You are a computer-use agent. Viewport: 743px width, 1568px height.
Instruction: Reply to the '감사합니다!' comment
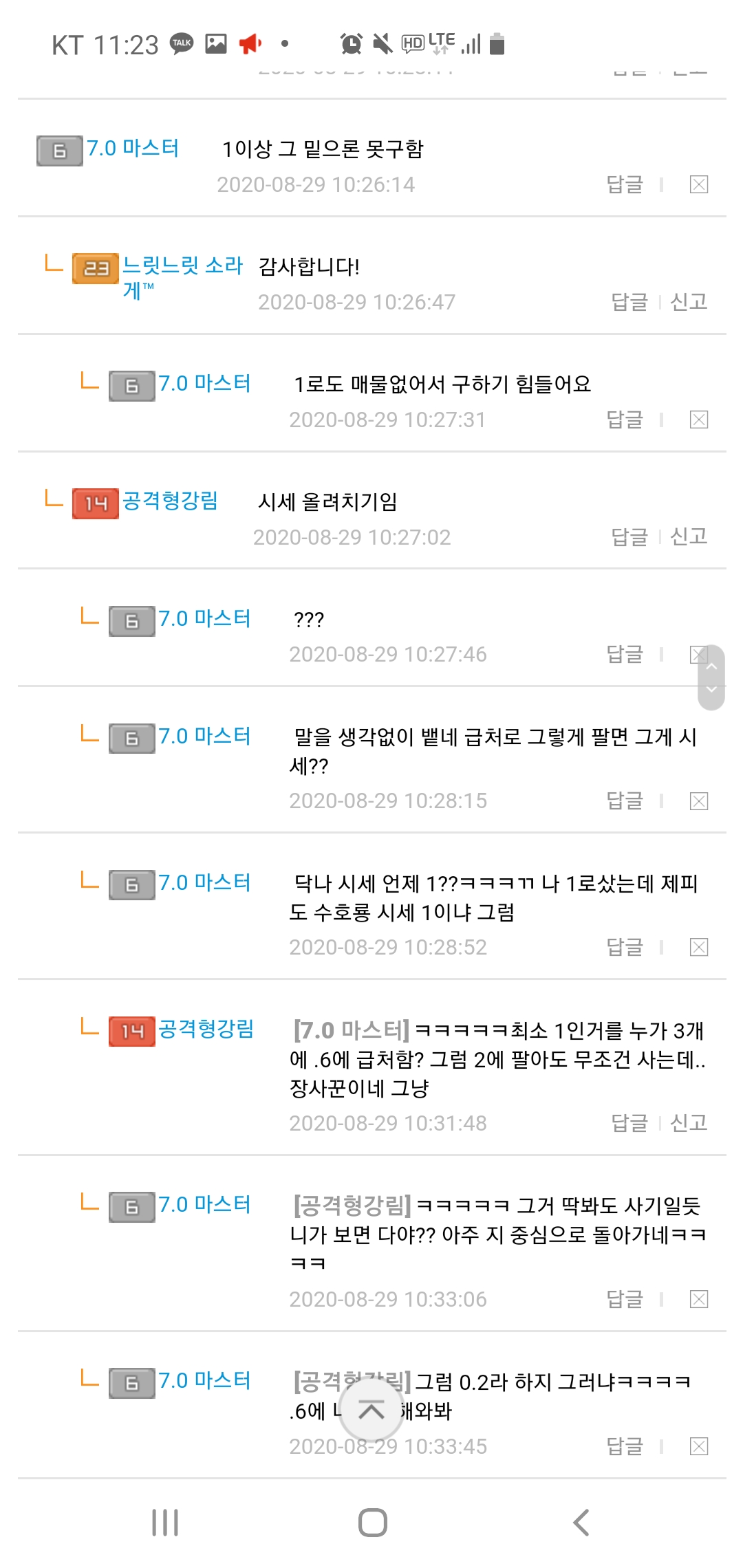tap(629, 302)
